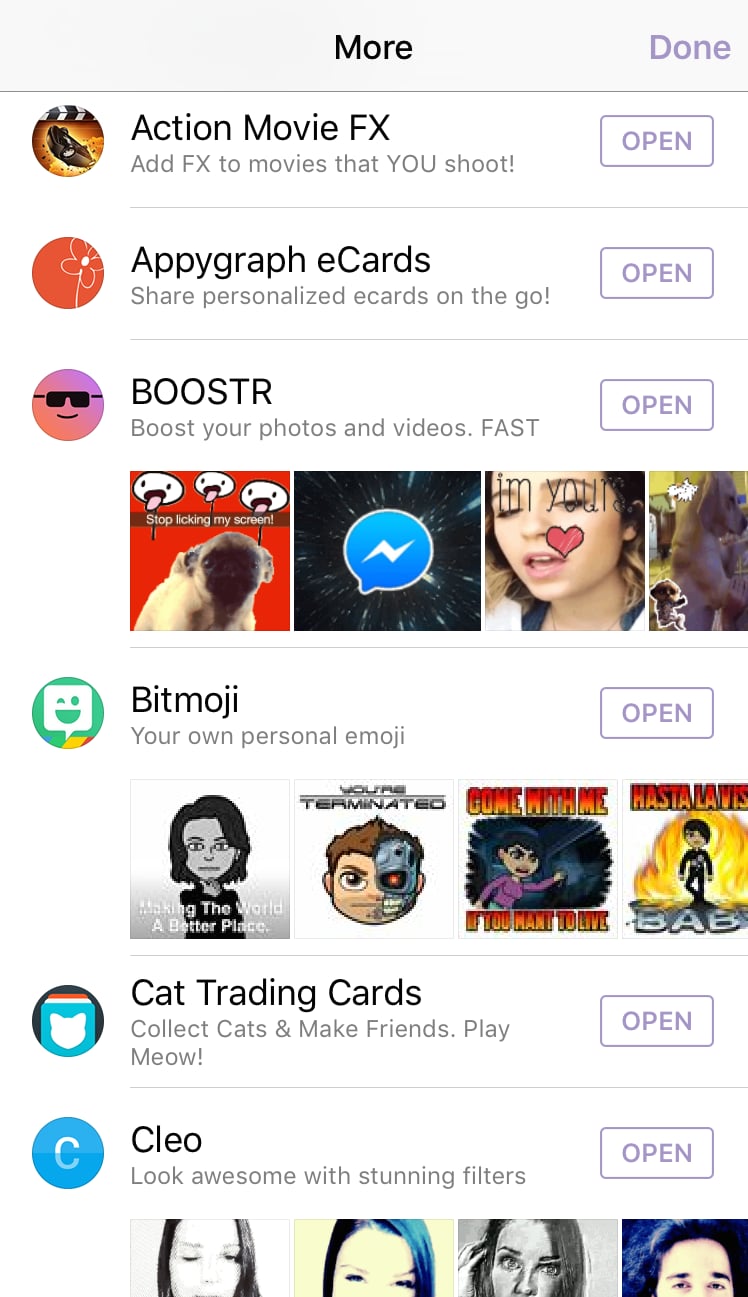The width and height of the screenshot is (748, 1297).
Task: Select the BOOSTR Messenger logo preview
Action: 387,551
